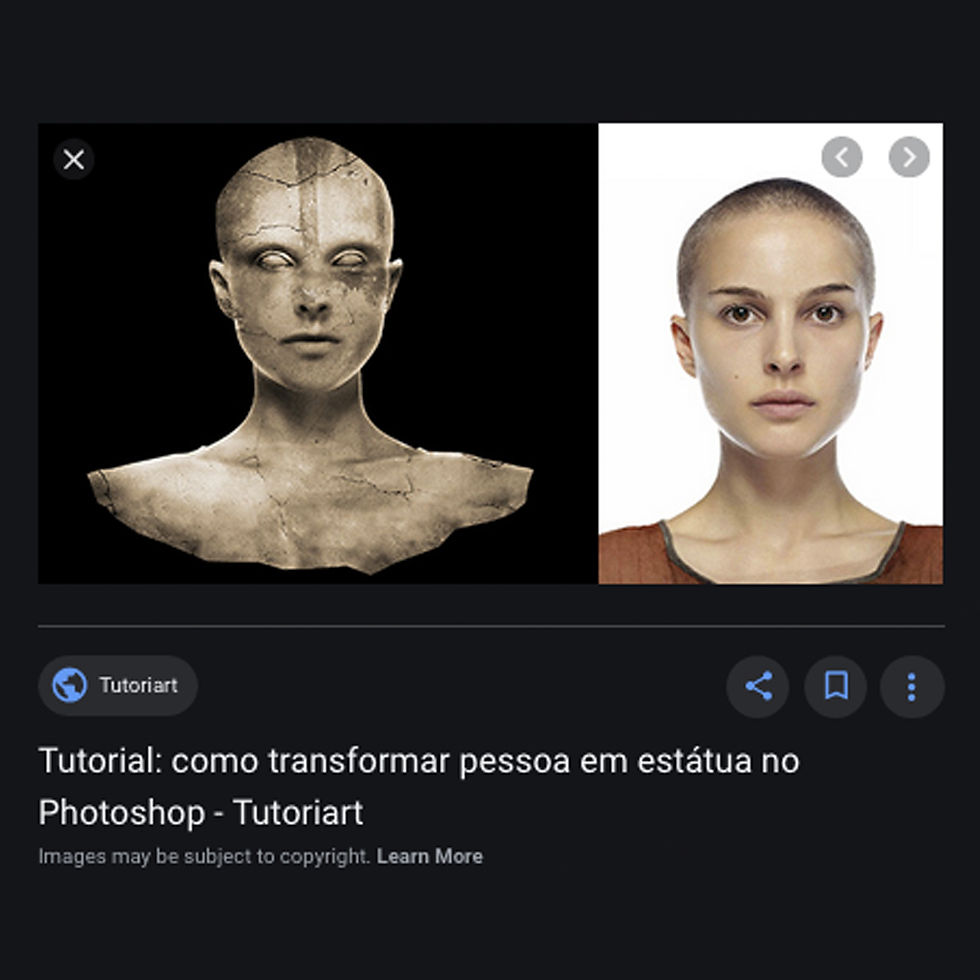Share this image result
Screen dimensions: 980x980
(x=758, y=687)
